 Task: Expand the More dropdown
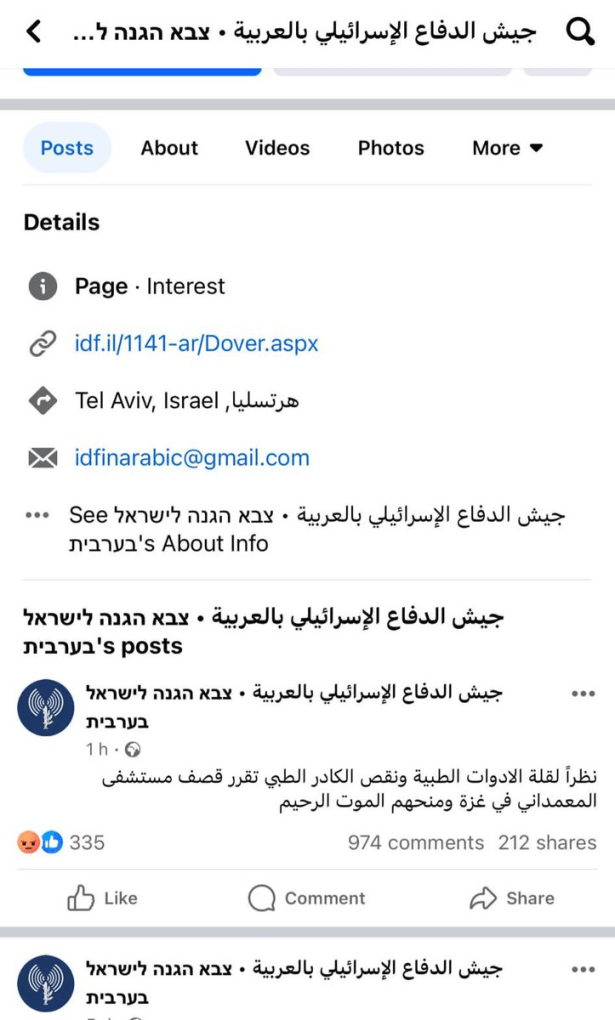[x=507, y=148]
